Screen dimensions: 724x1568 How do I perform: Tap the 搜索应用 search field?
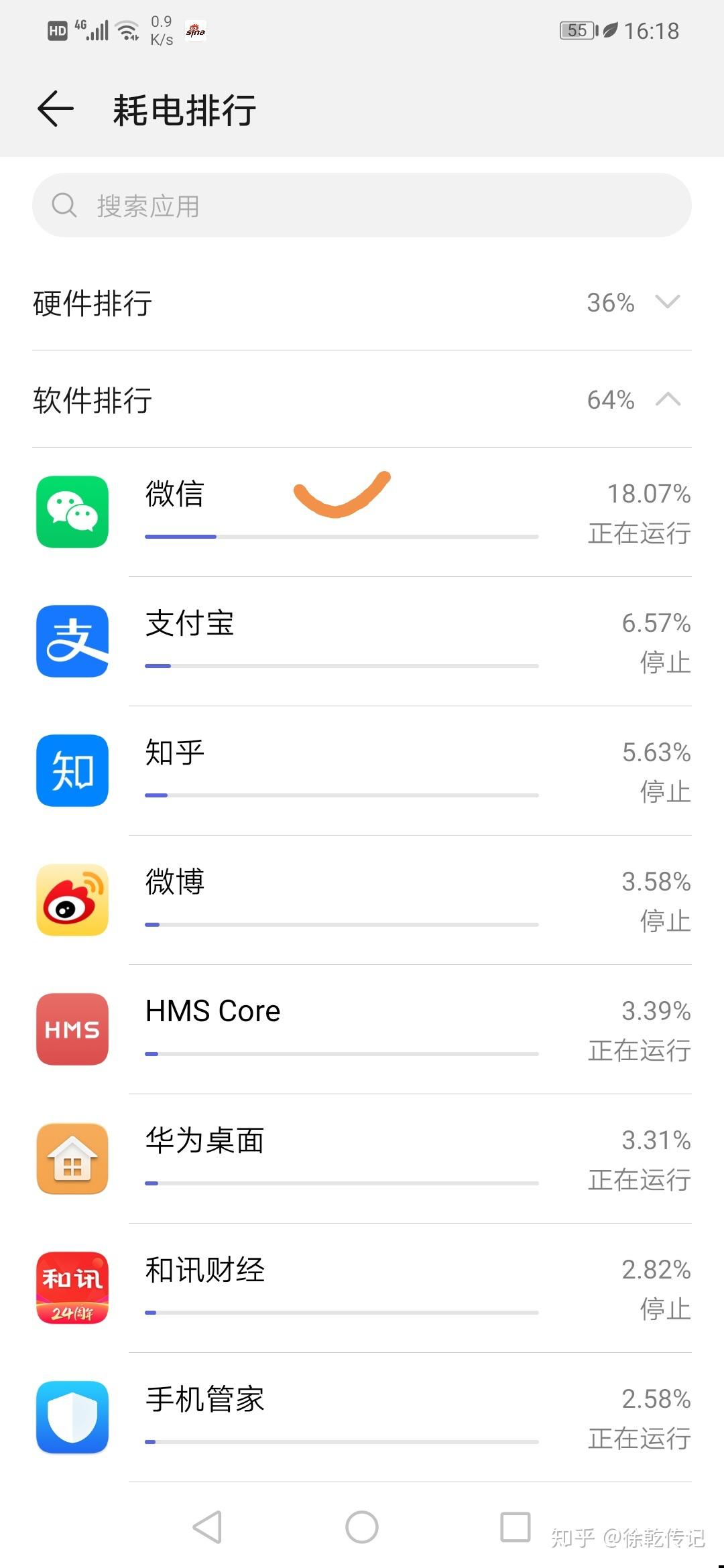(362, 205)
